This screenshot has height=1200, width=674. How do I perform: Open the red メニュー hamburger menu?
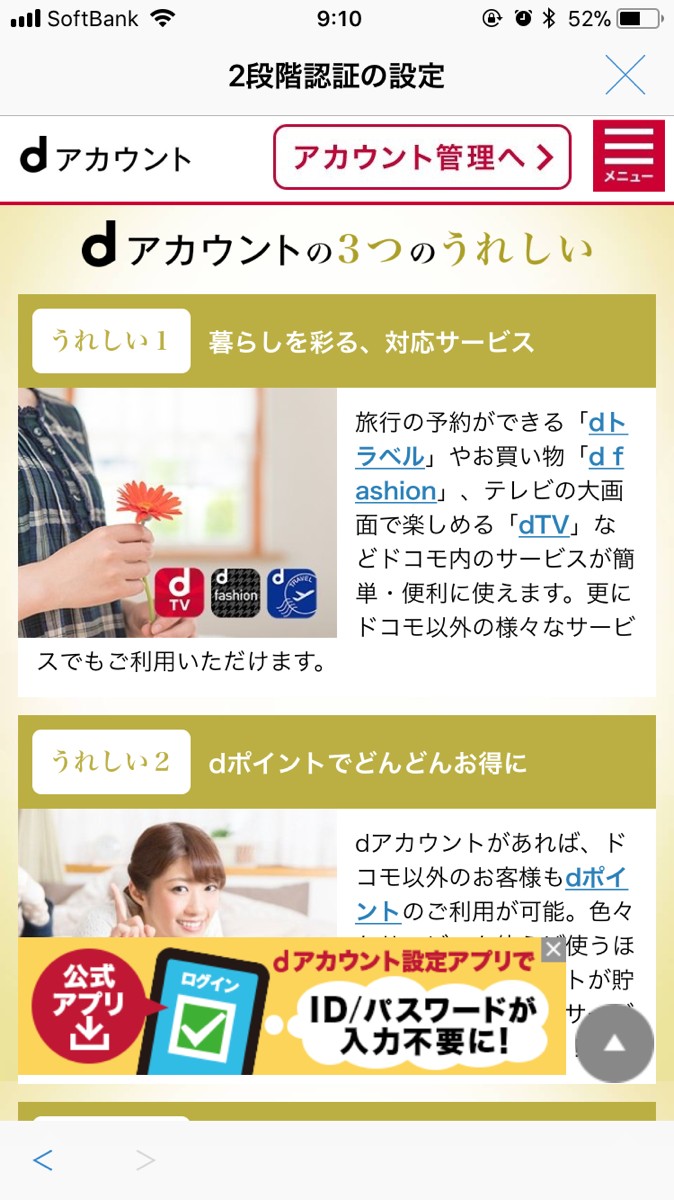coord(628,156)
